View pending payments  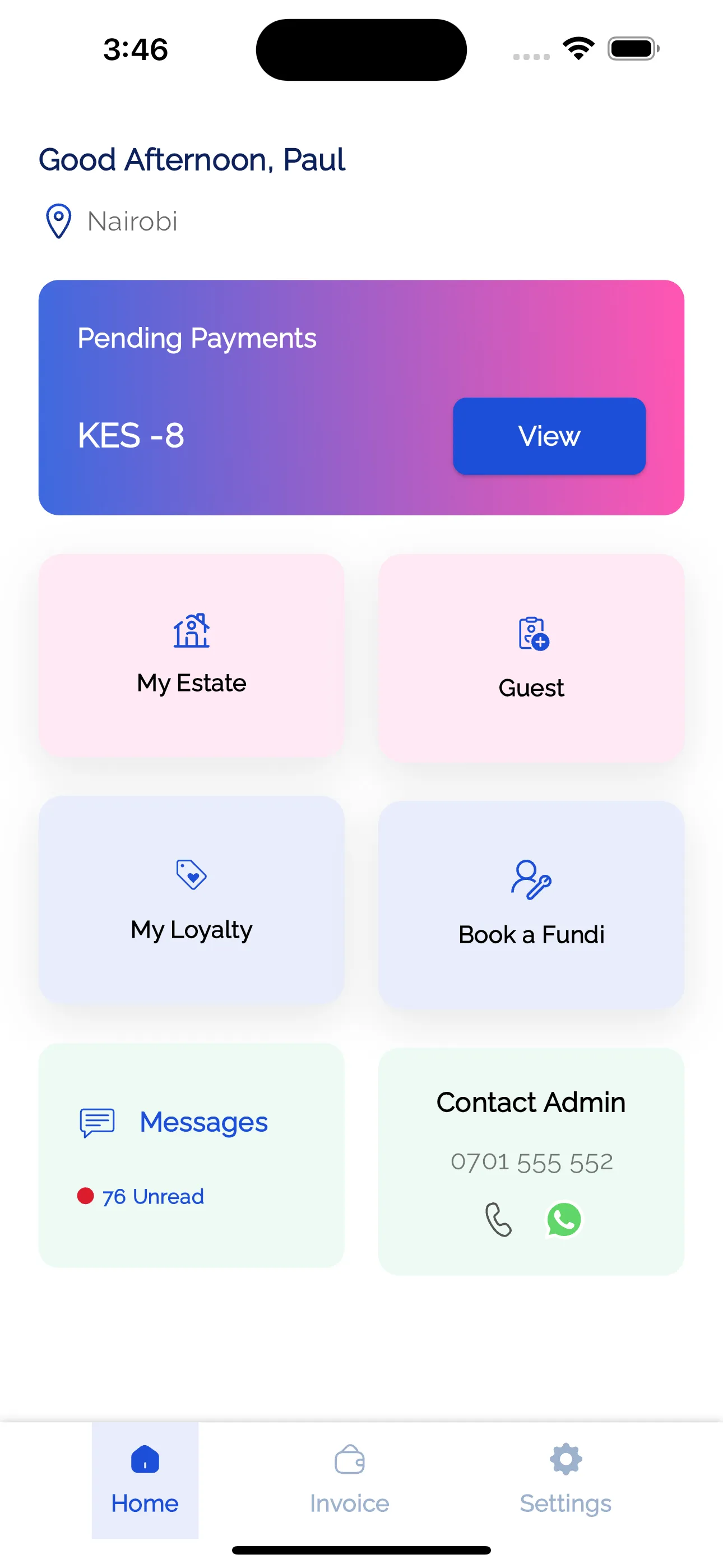549,436
